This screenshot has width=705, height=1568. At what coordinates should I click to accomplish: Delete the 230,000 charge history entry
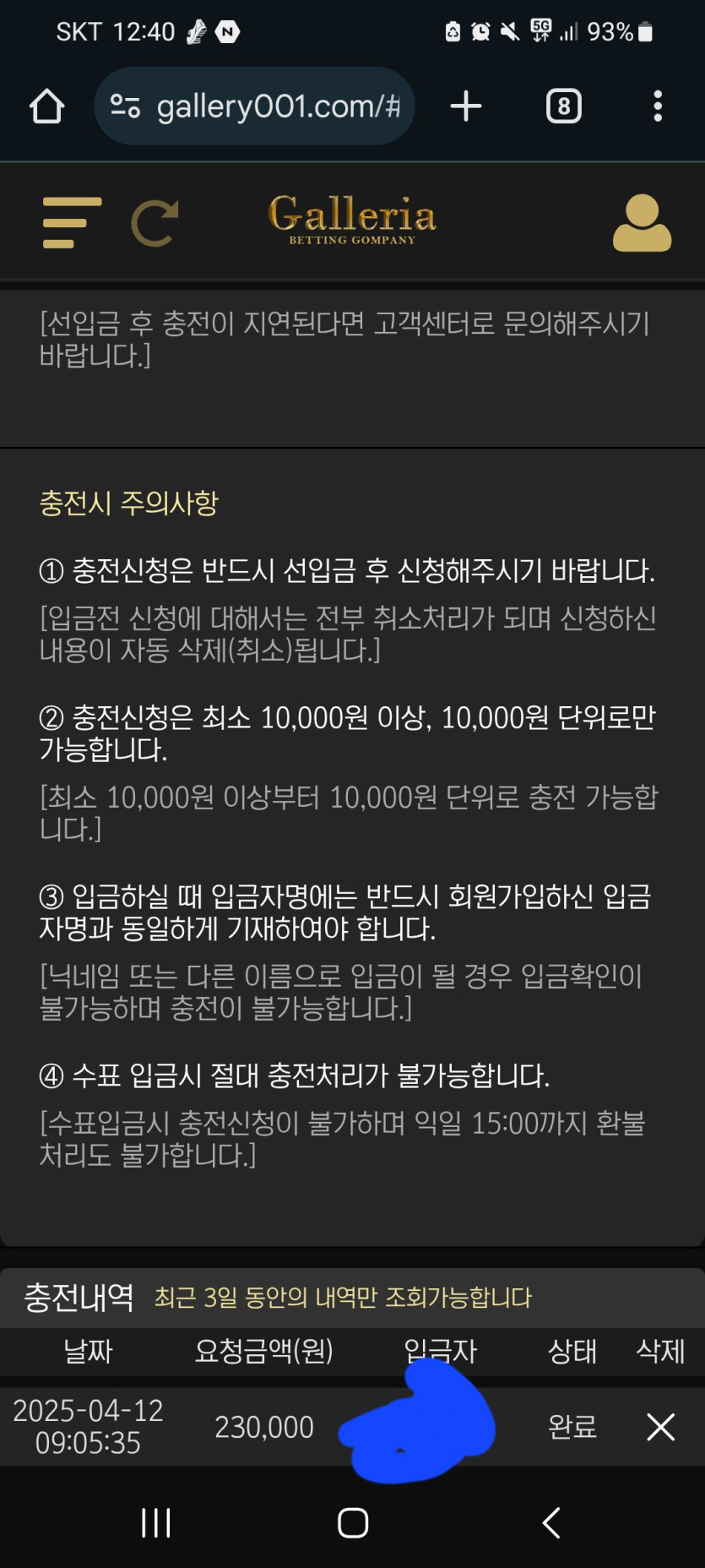660,1427
